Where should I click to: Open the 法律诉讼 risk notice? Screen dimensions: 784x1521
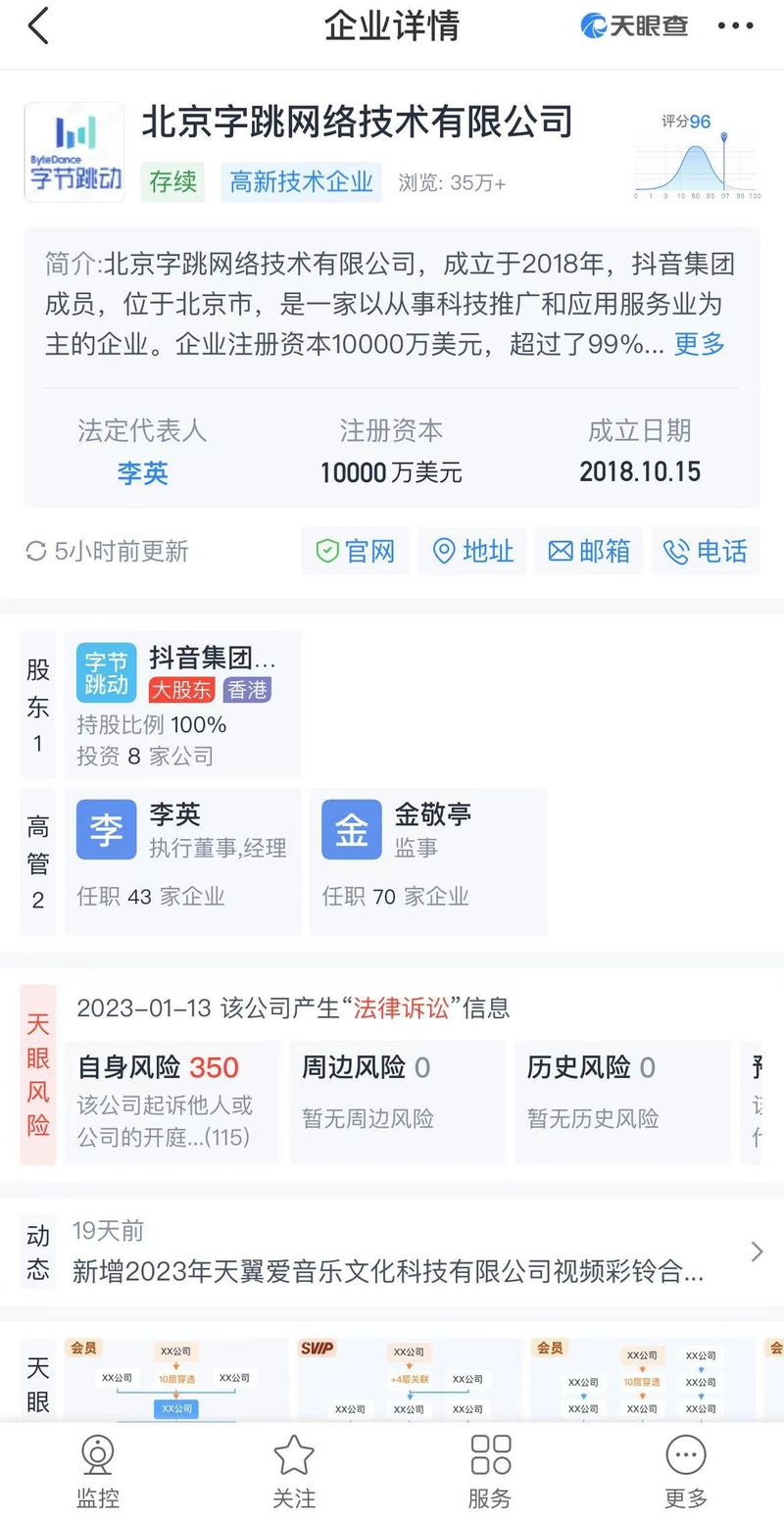(402, 1008)
